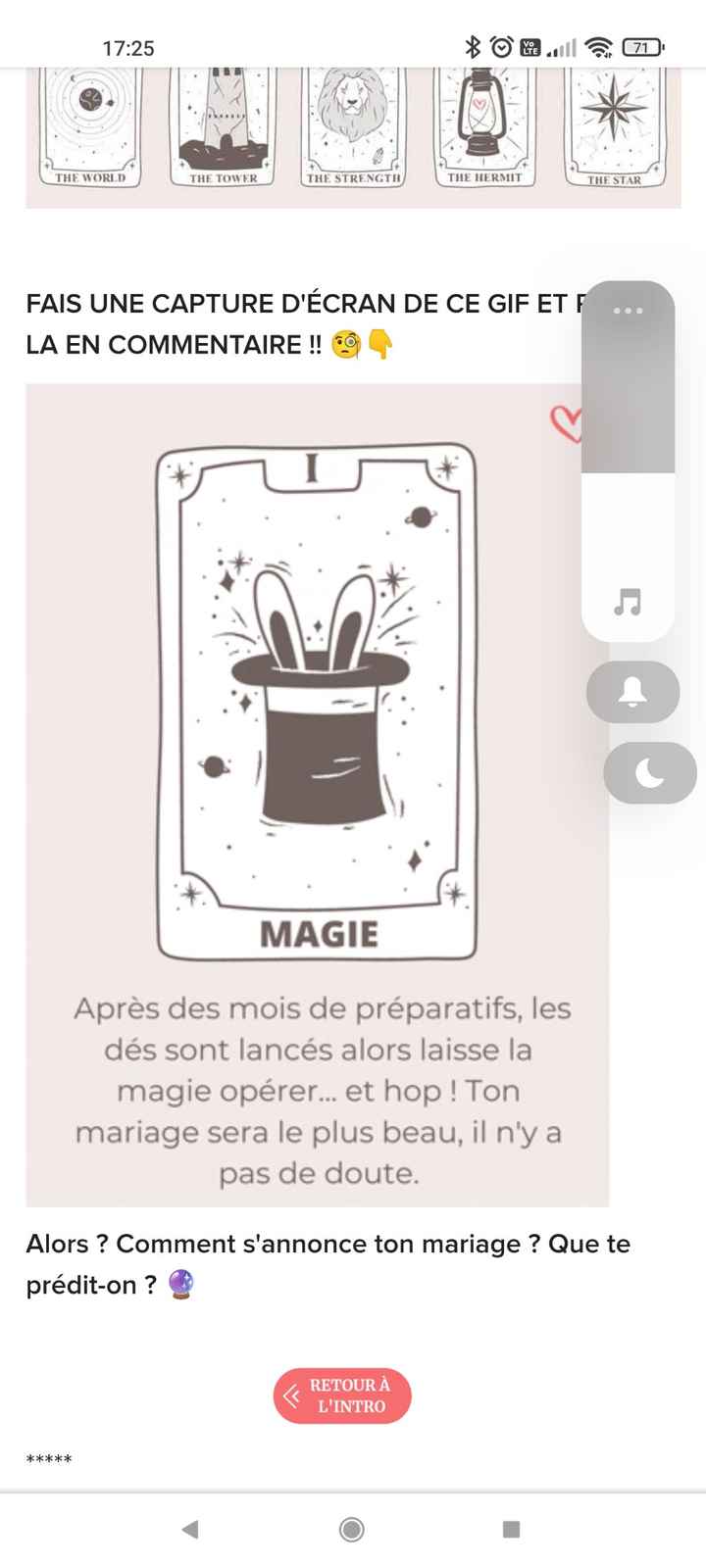The image size is (706, 1568).
Task: Toggle dark mode with the moon icon
Action: (x=648, y=773)
